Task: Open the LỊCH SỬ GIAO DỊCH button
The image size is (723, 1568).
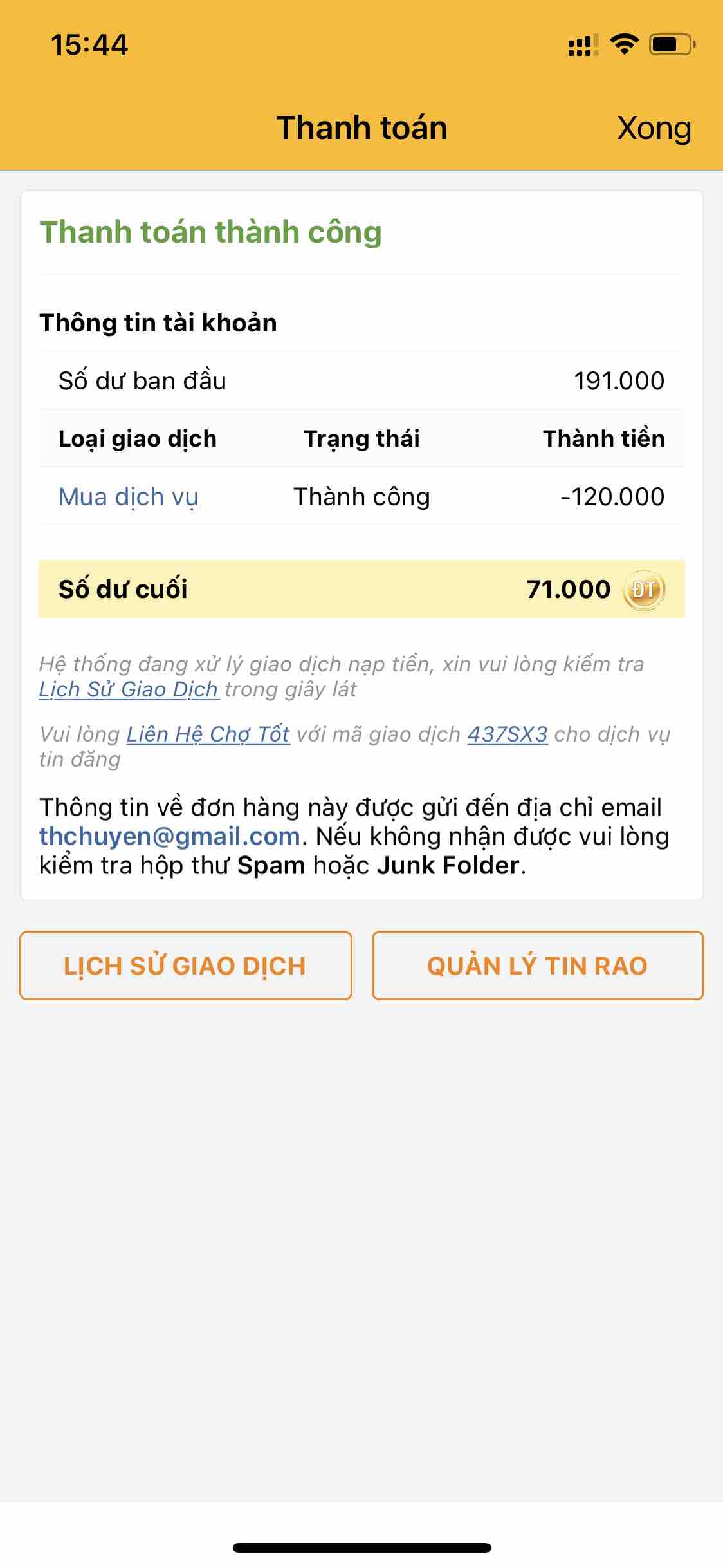Action: (185, 966)
